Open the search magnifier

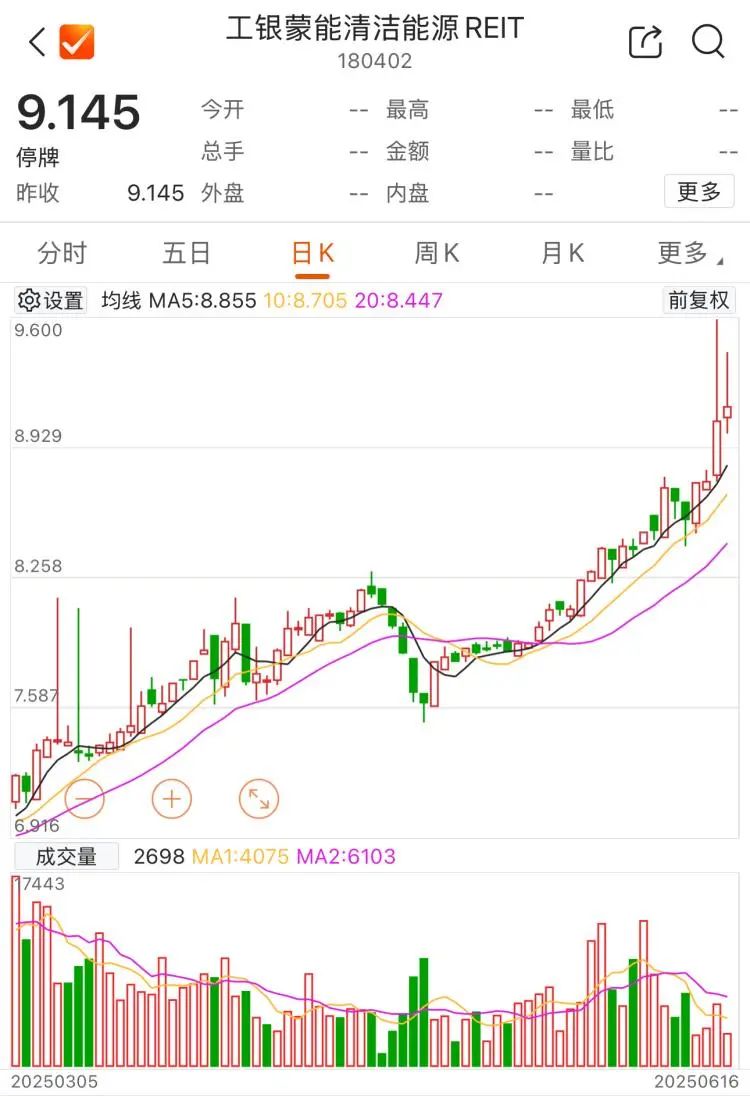click(x=708, y=42)
